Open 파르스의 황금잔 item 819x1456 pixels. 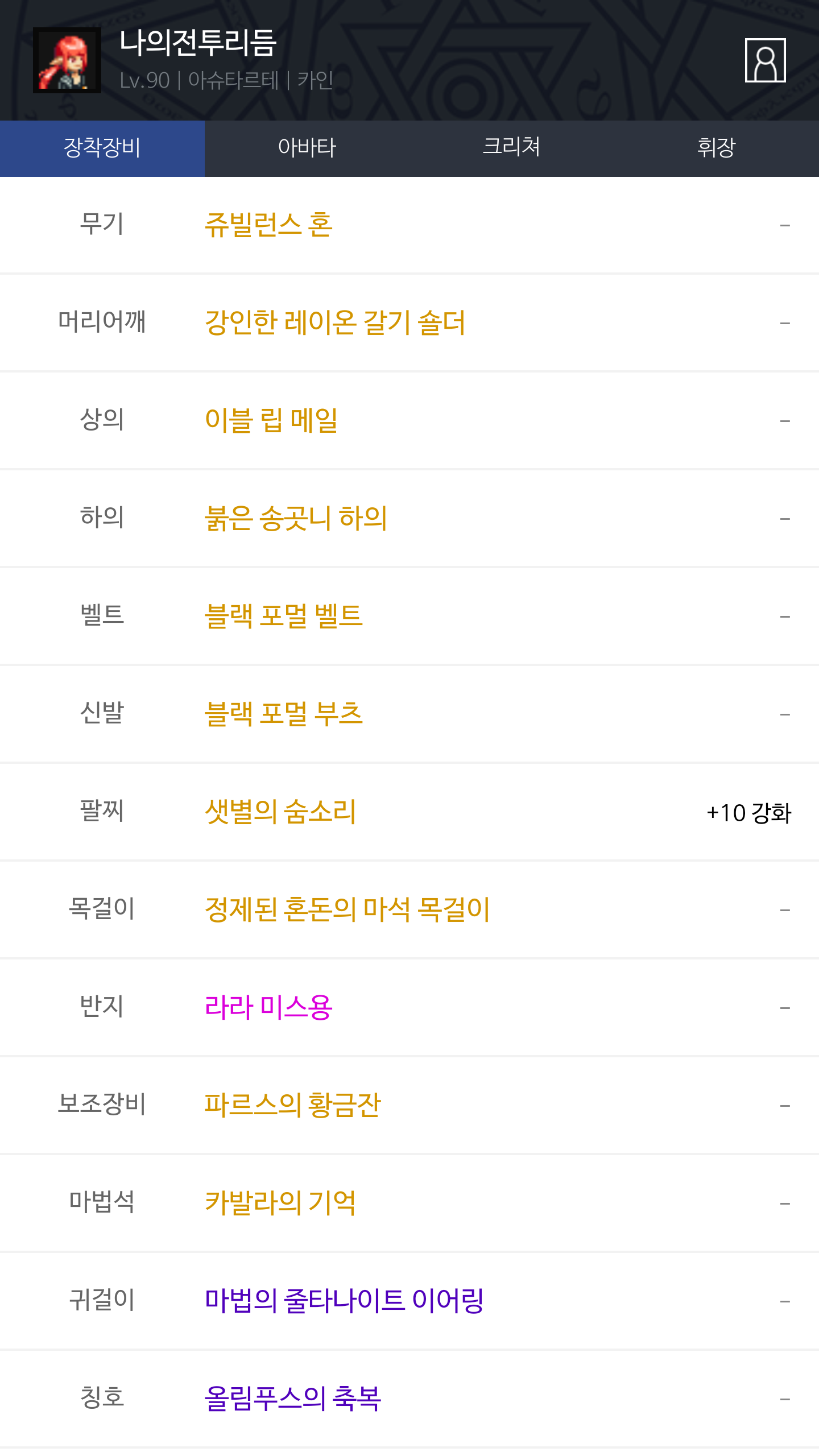[292, 1106]
